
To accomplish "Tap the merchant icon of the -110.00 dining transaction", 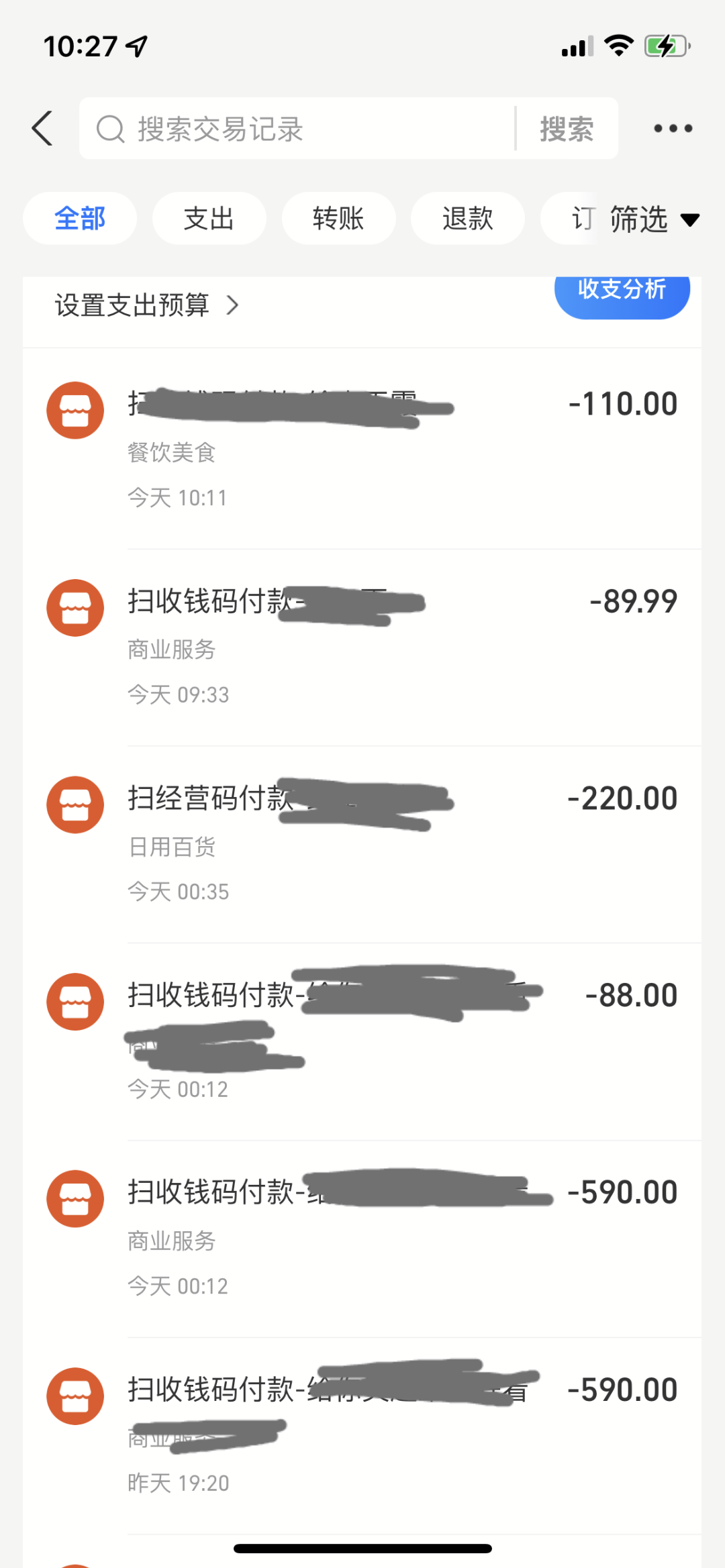I will click(x=75, y=411).
